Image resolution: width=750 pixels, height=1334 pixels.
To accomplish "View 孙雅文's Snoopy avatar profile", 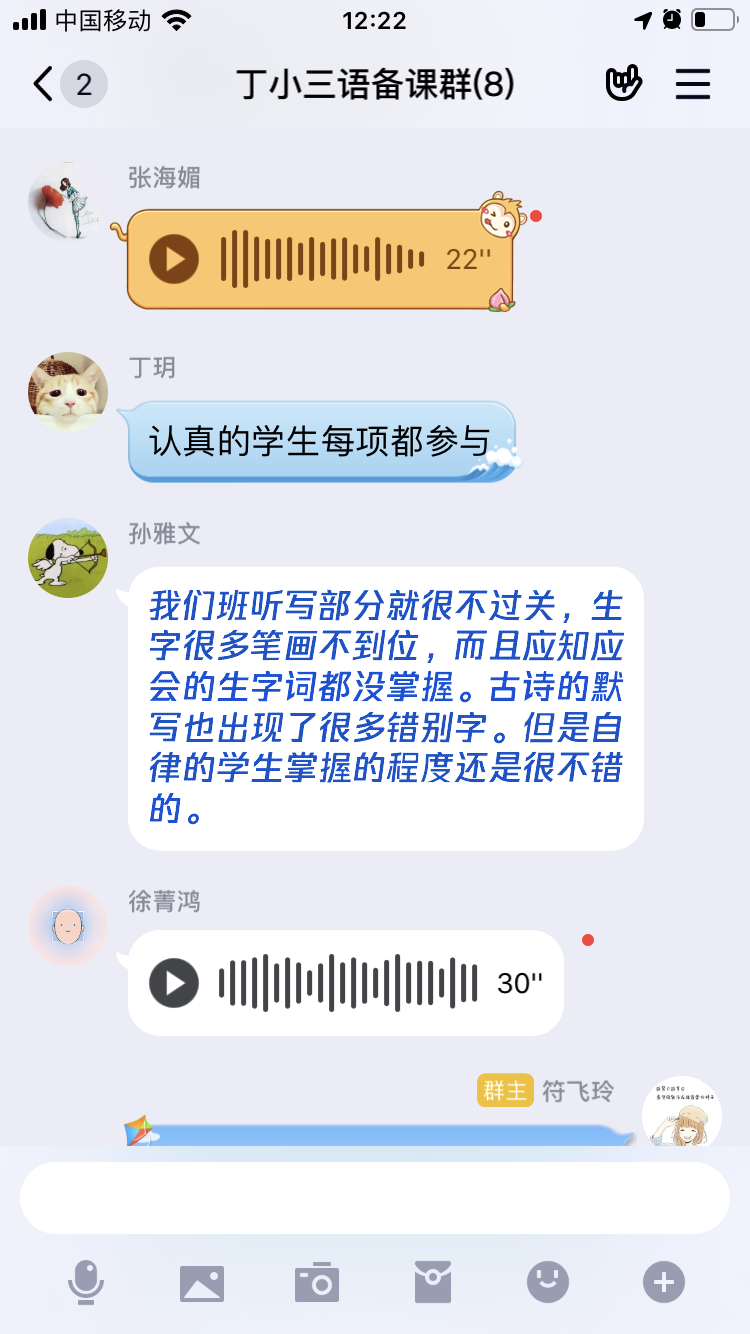I will tap(67, 558).
